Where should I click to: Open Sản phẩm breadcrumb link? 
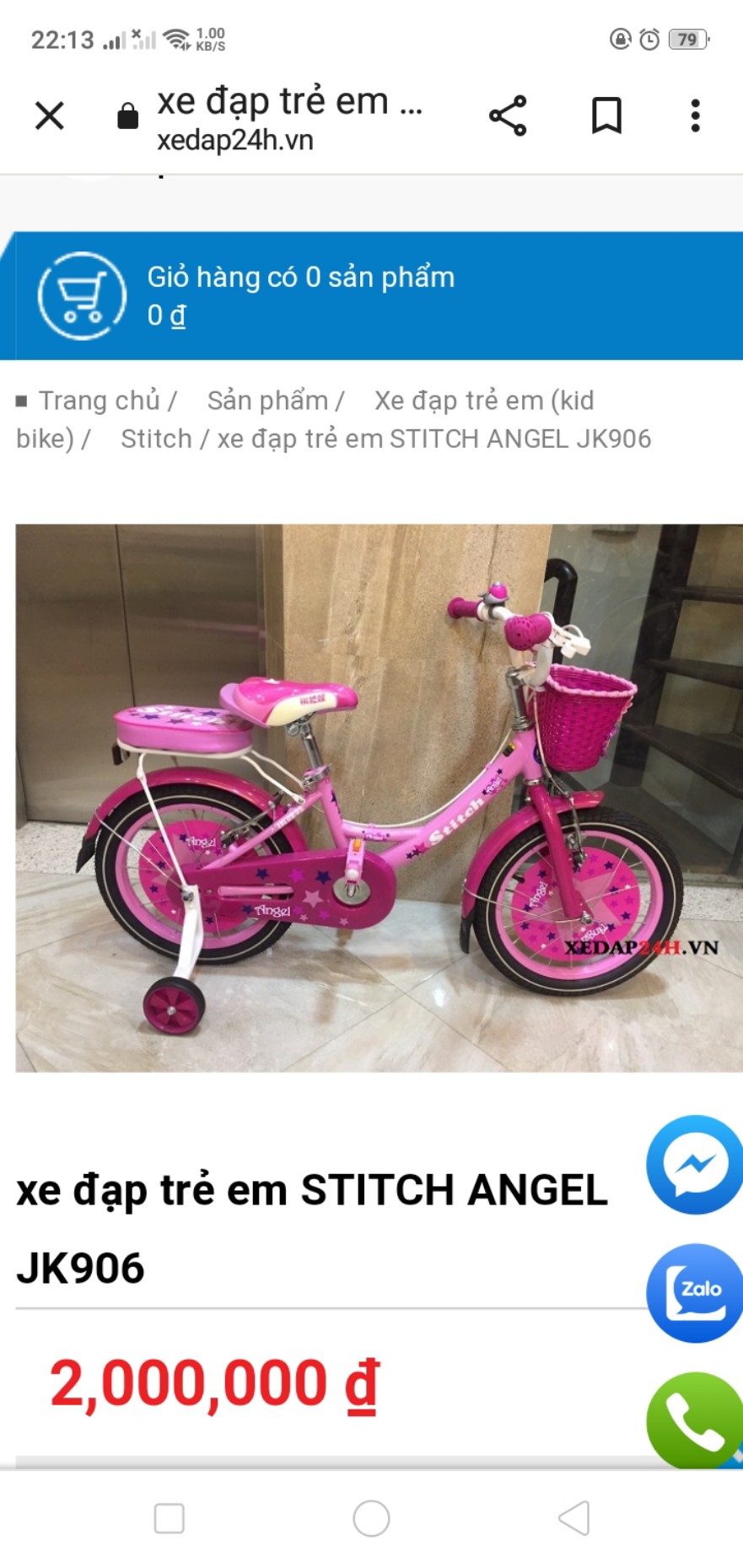(x=267, y=401)
